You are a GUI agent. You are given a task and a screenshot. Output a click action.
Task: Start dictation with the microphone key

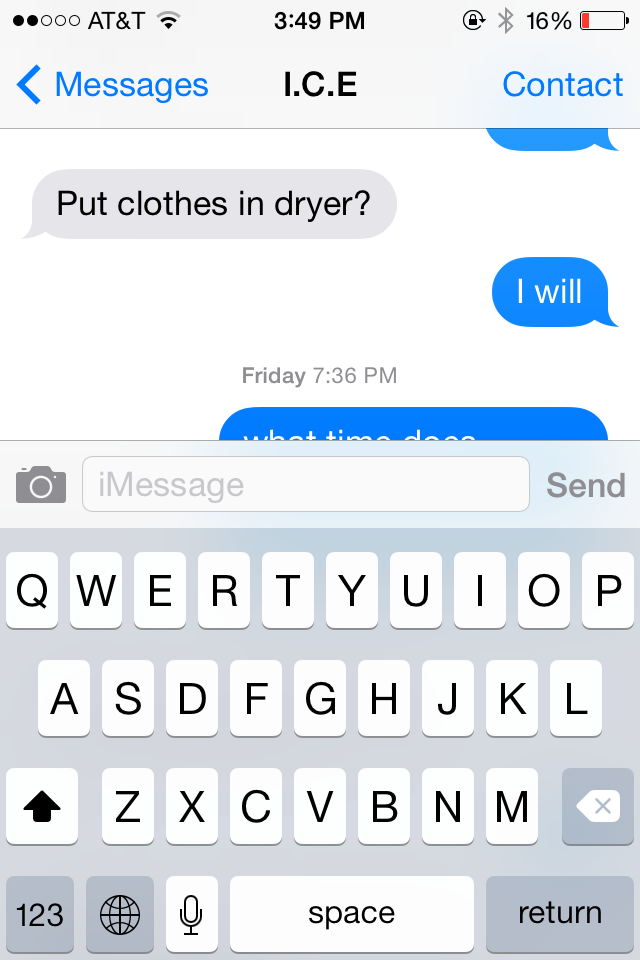[192, 913]
